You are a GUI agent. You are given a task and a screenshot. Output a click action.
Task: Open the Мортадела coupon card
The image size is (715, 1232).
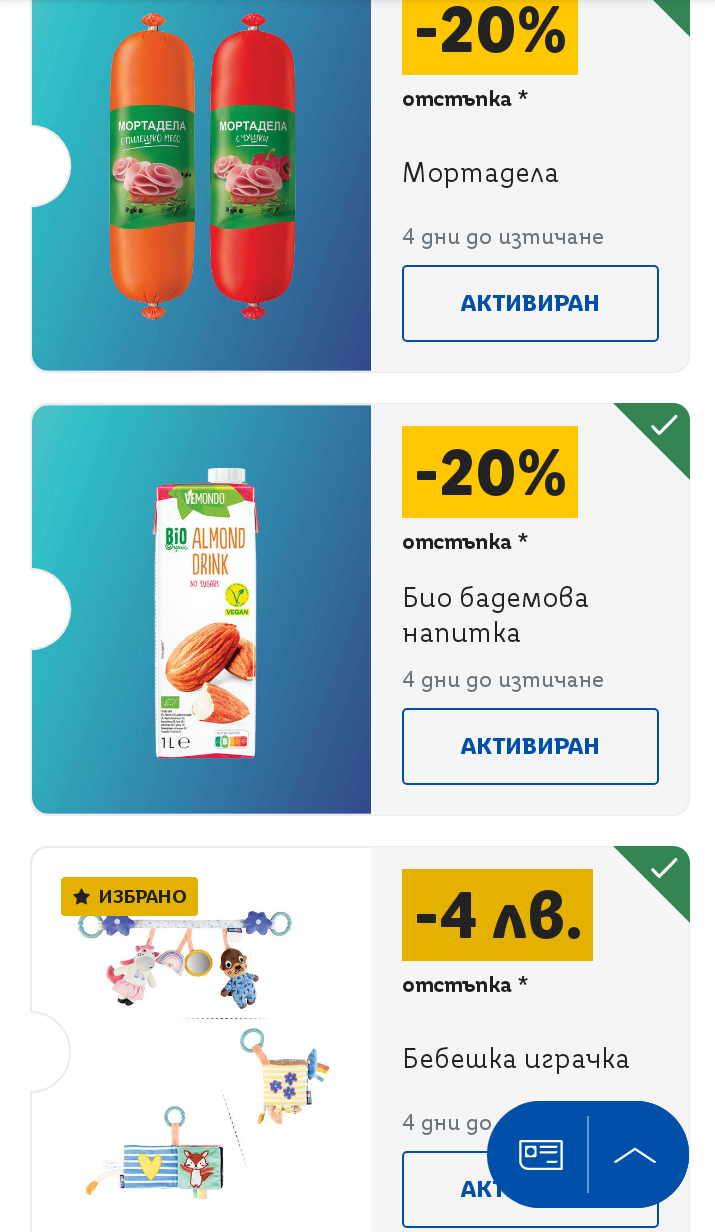pos(201,185)
